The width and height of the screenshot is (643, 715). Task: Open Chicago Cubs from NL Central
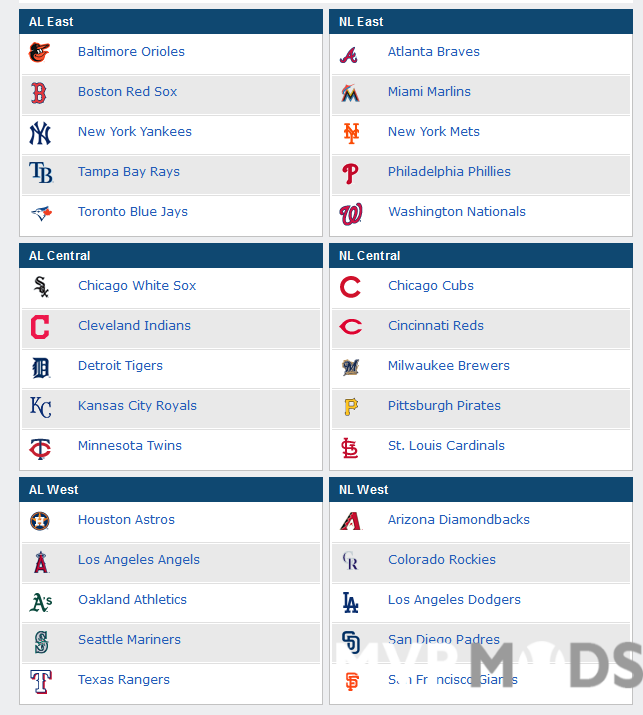pyautogui.click(x=430, y=286)
